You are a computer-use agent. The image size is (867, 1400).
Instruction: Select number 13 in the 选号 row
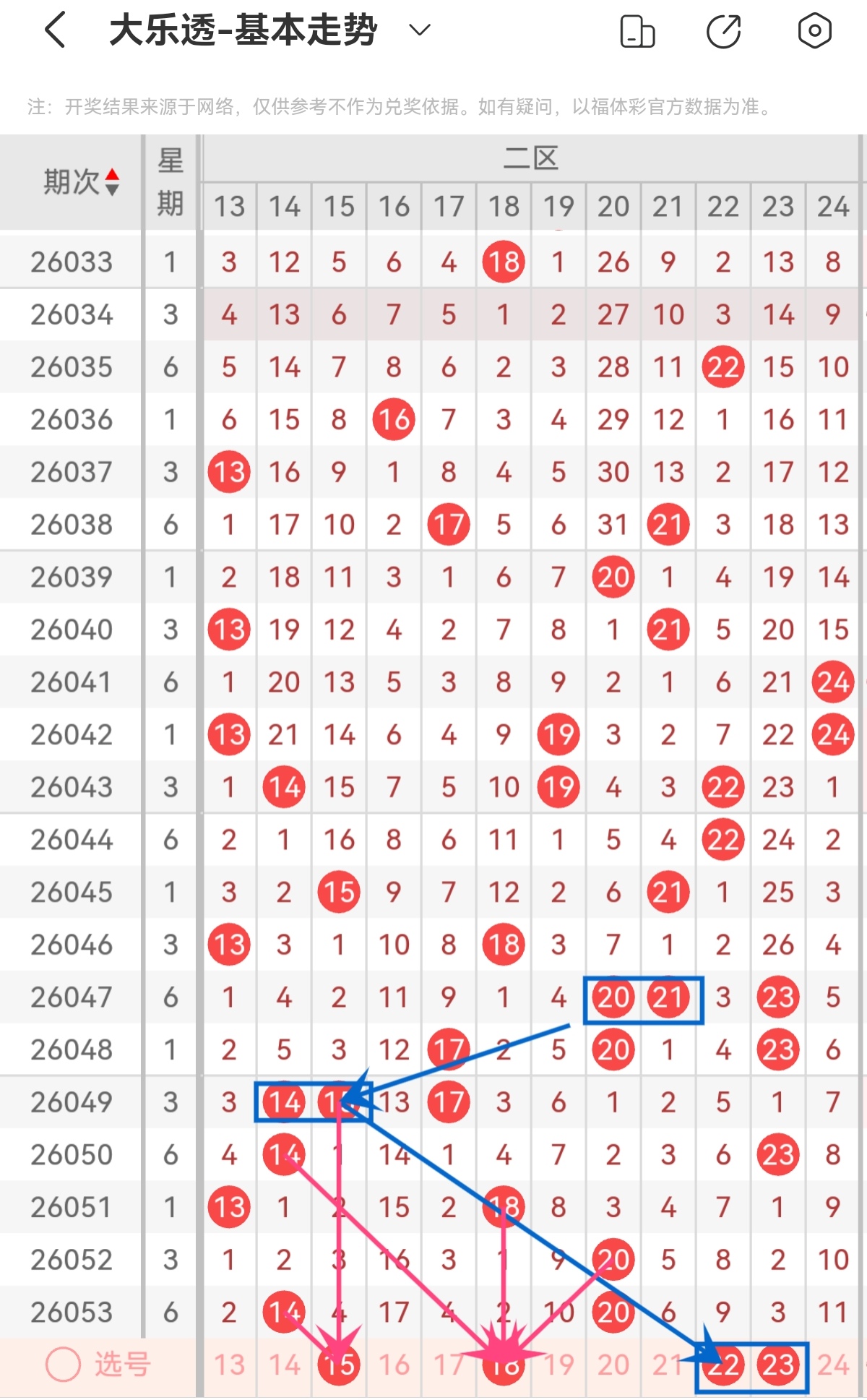coord(229,1365)
